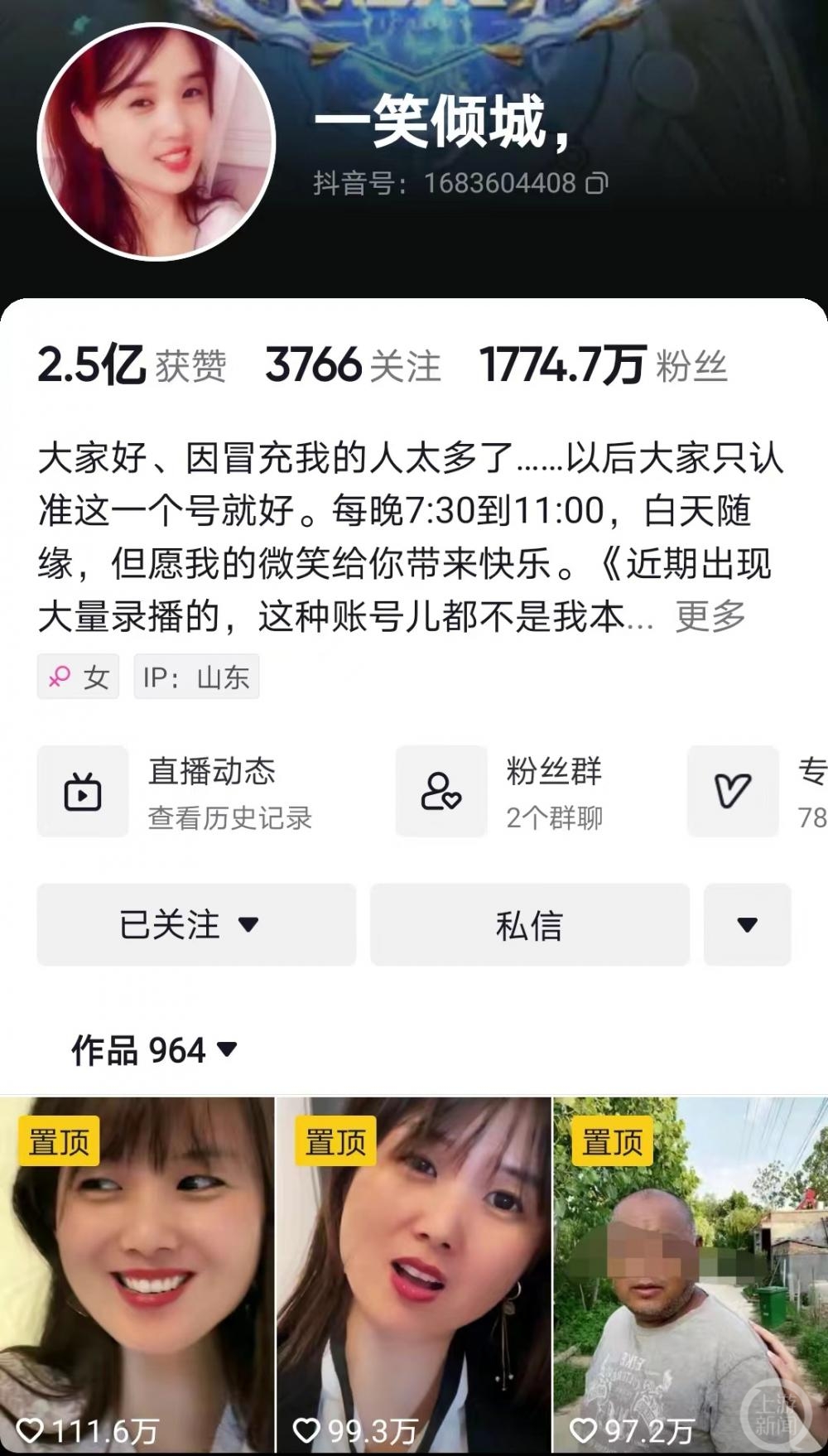Viewport: 828px width, 1456px height.
Task: Tap the 已关注 following button
Action: point(196,924)
